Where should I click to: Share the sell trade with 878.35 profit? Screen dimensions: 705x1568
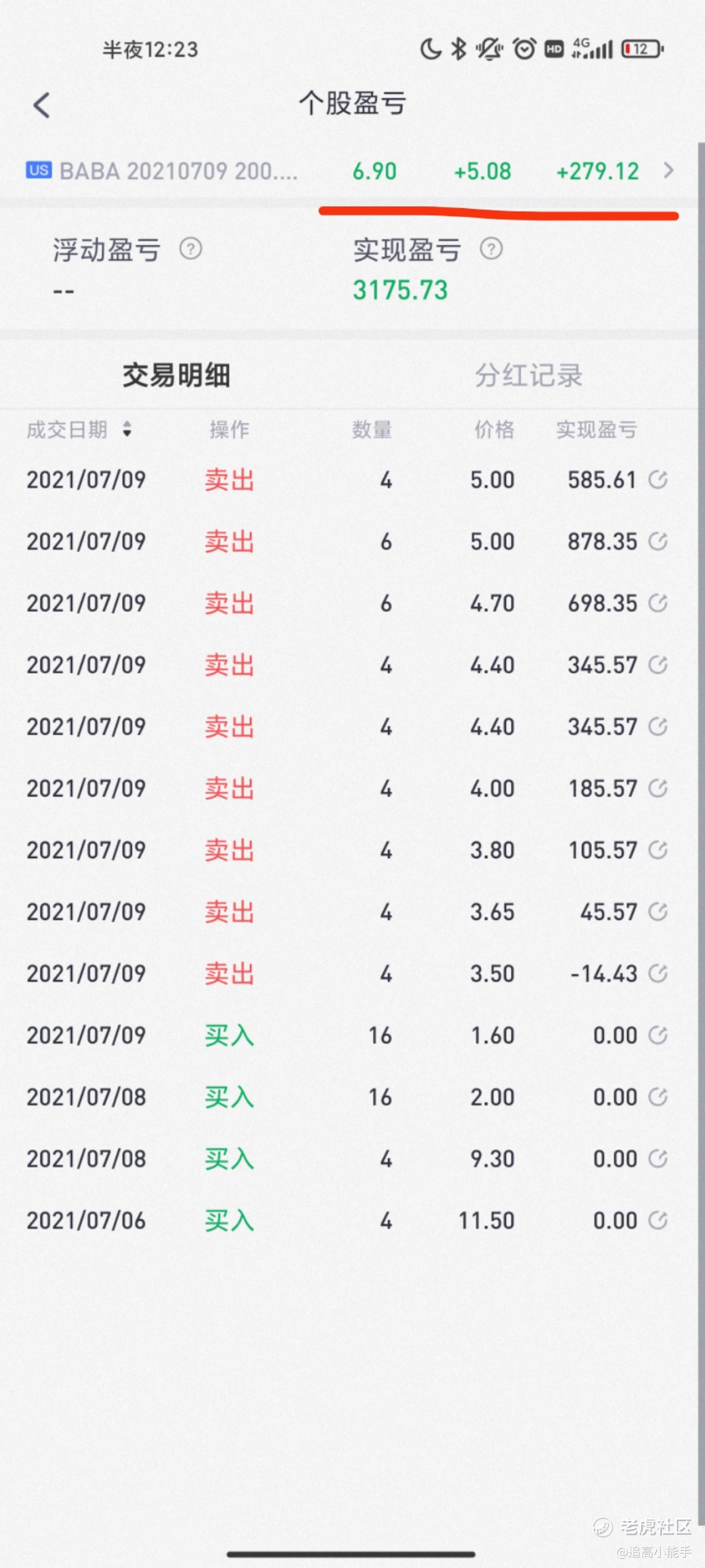click(x=658, y=541)
